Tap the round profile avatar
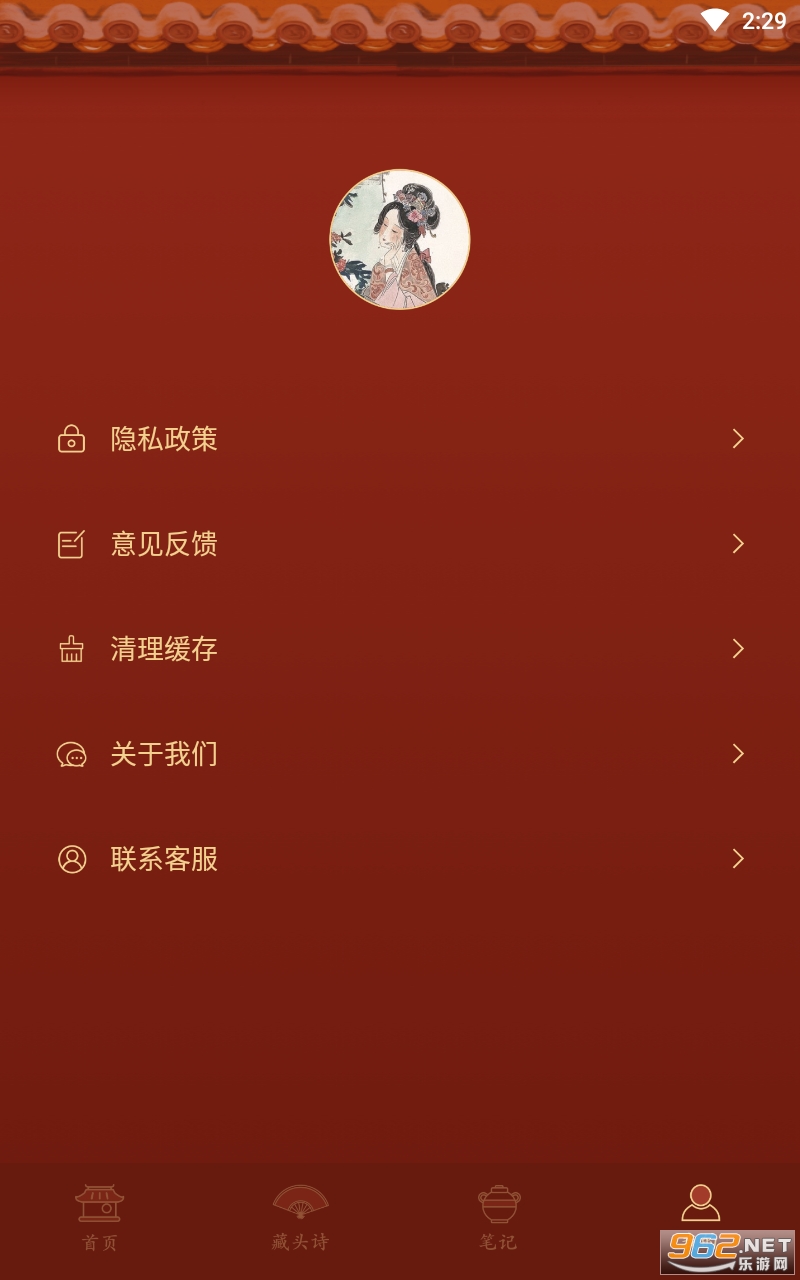Viewport: 800px width, 1280px height. [400, 239]
